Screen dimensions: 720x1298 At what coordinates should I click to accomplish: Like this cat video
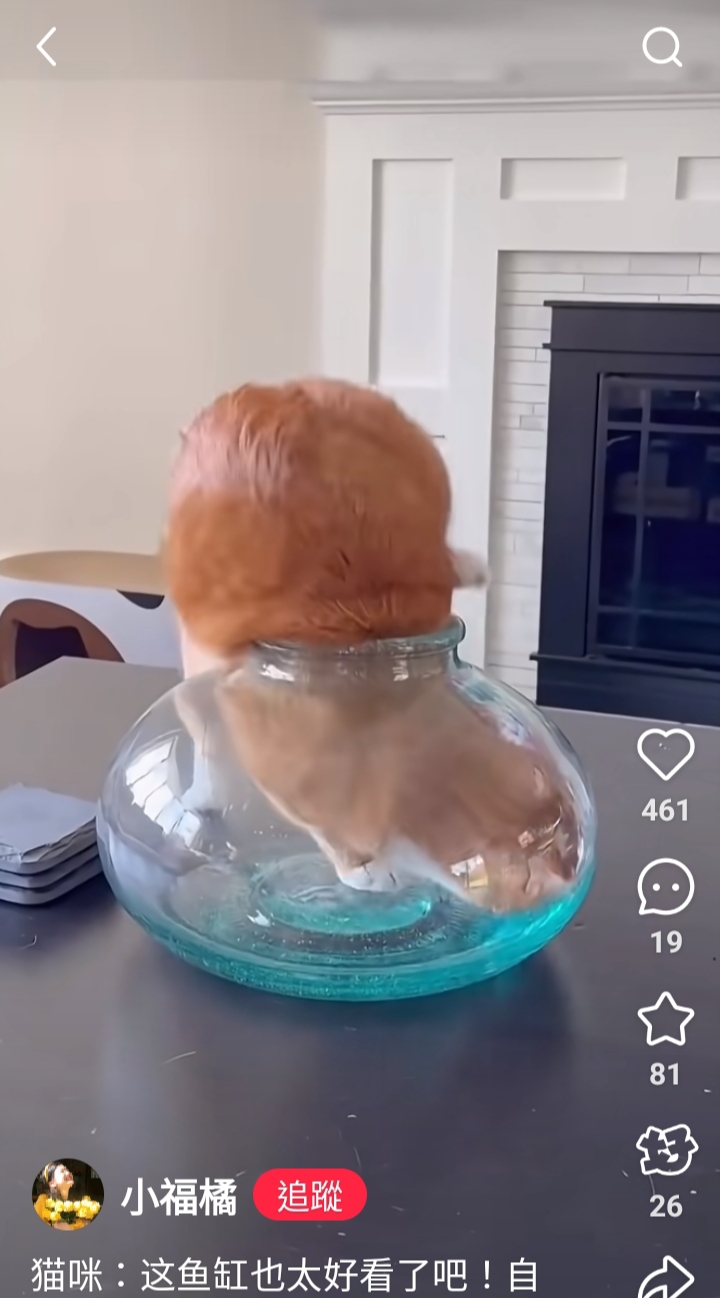click(666, 754)
